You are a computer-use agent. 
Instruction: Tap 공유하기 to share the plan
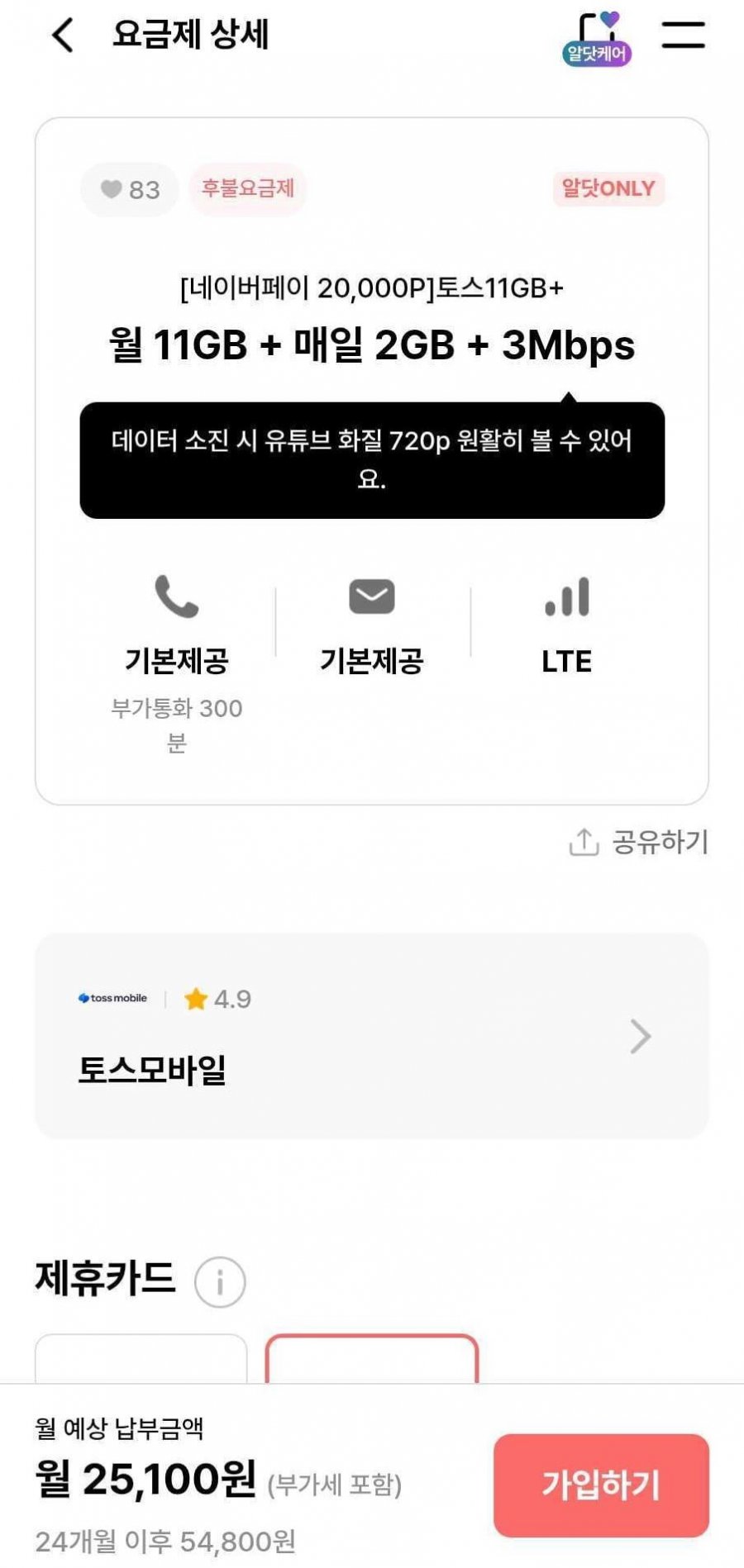638,842
